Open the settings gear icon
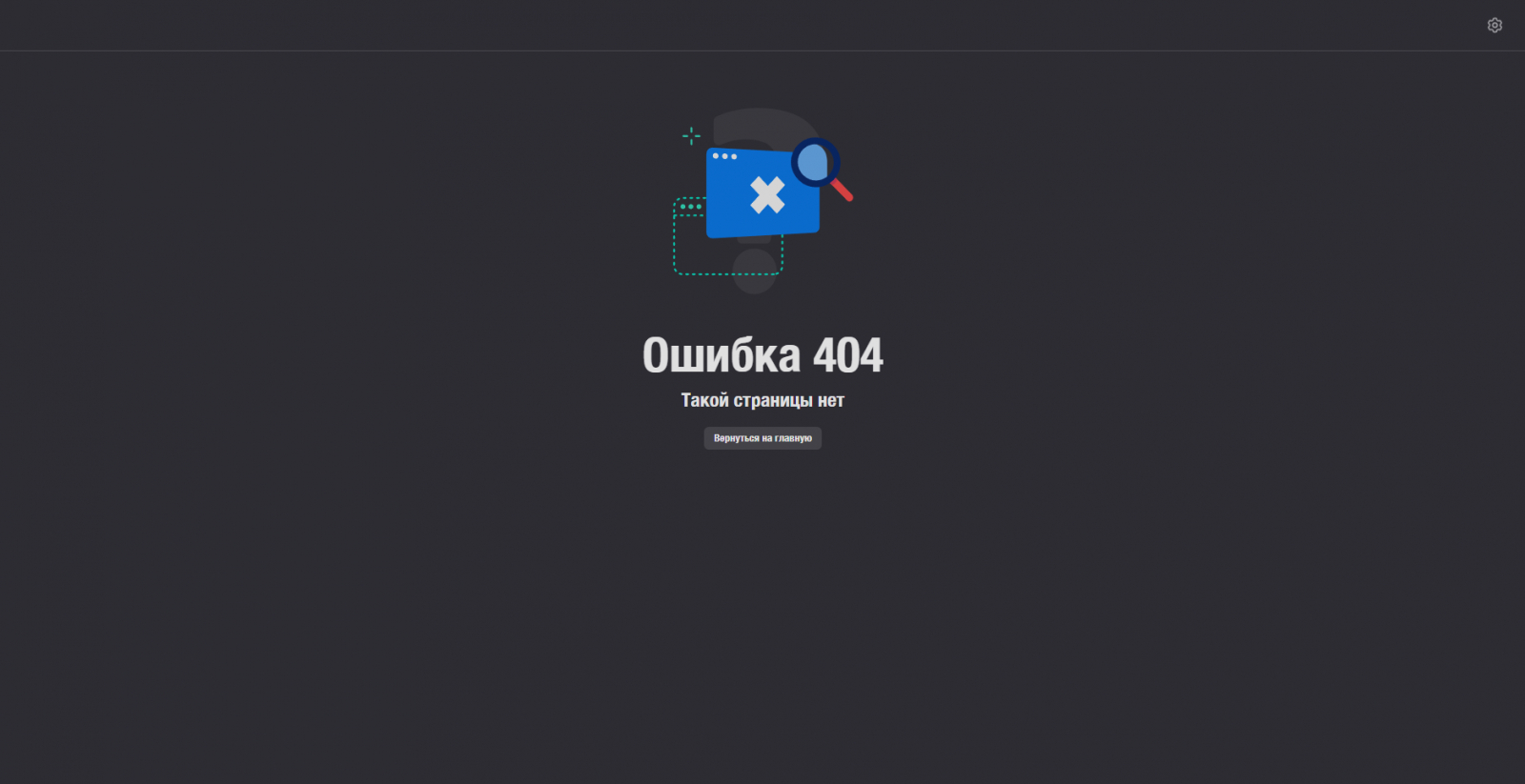This screenshot has height=784, width=1525. pos(1494,26)
